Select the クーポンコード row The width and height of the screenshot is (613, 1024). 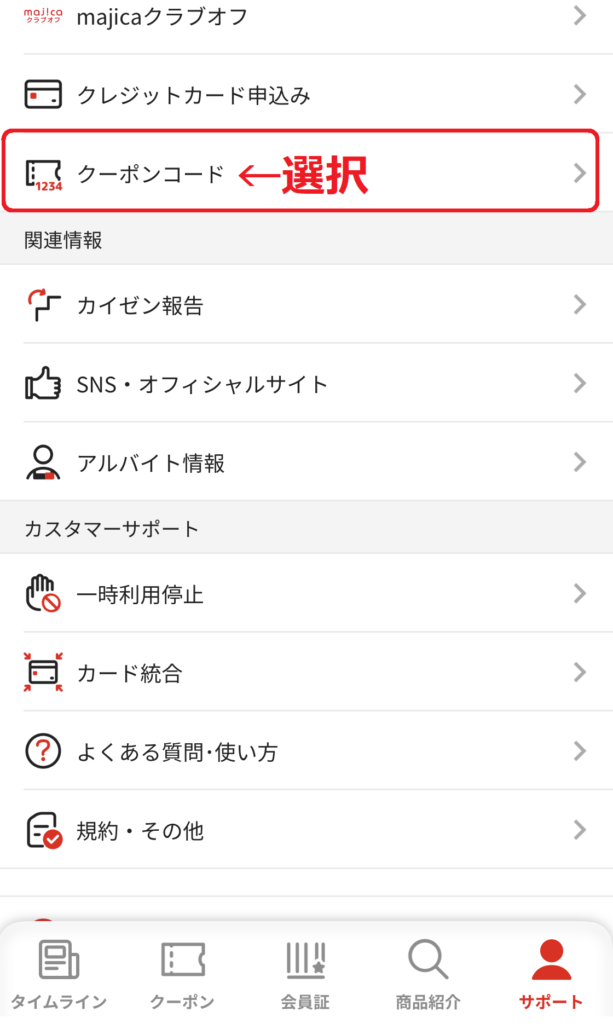coord(306,173)
